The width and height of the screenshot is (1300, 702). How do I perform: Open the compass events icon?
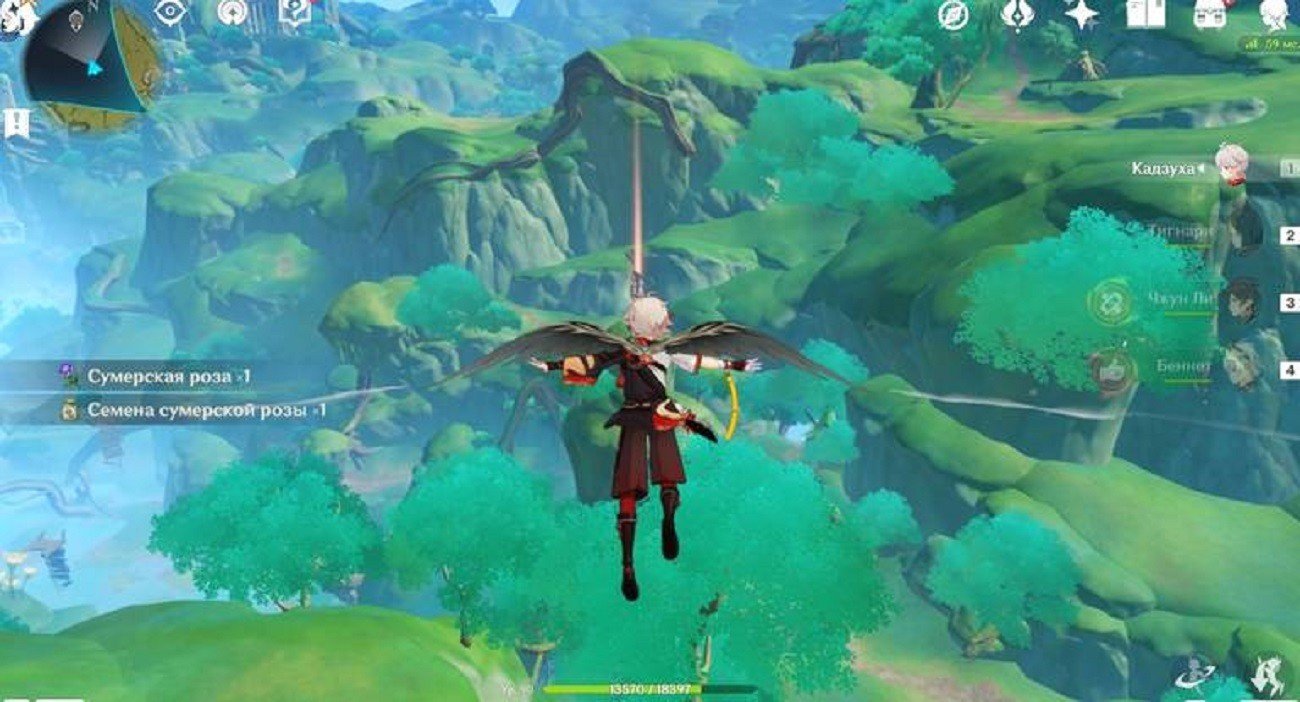(x=953, y=14)
